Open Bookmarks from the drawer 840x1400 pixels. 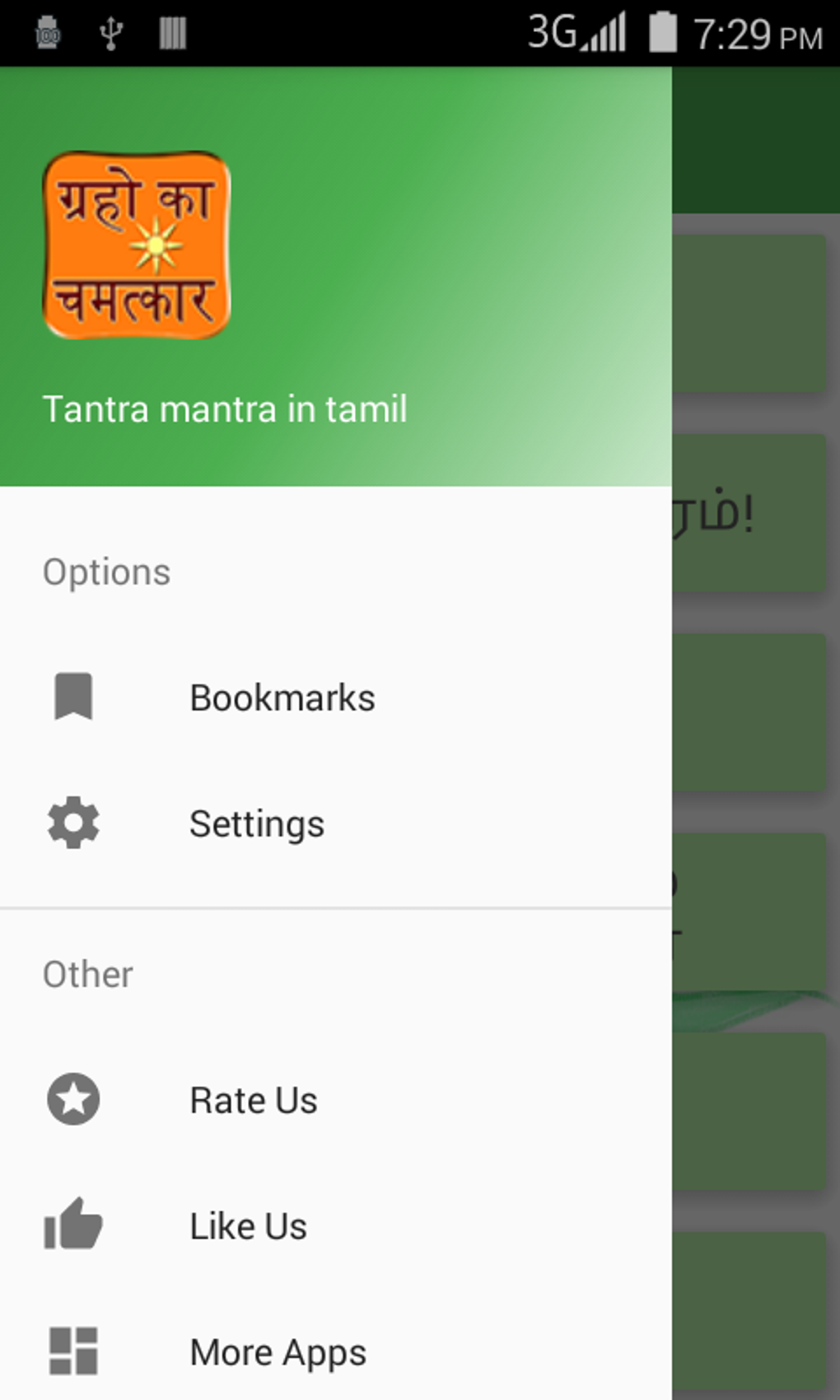tap(282, 698)
